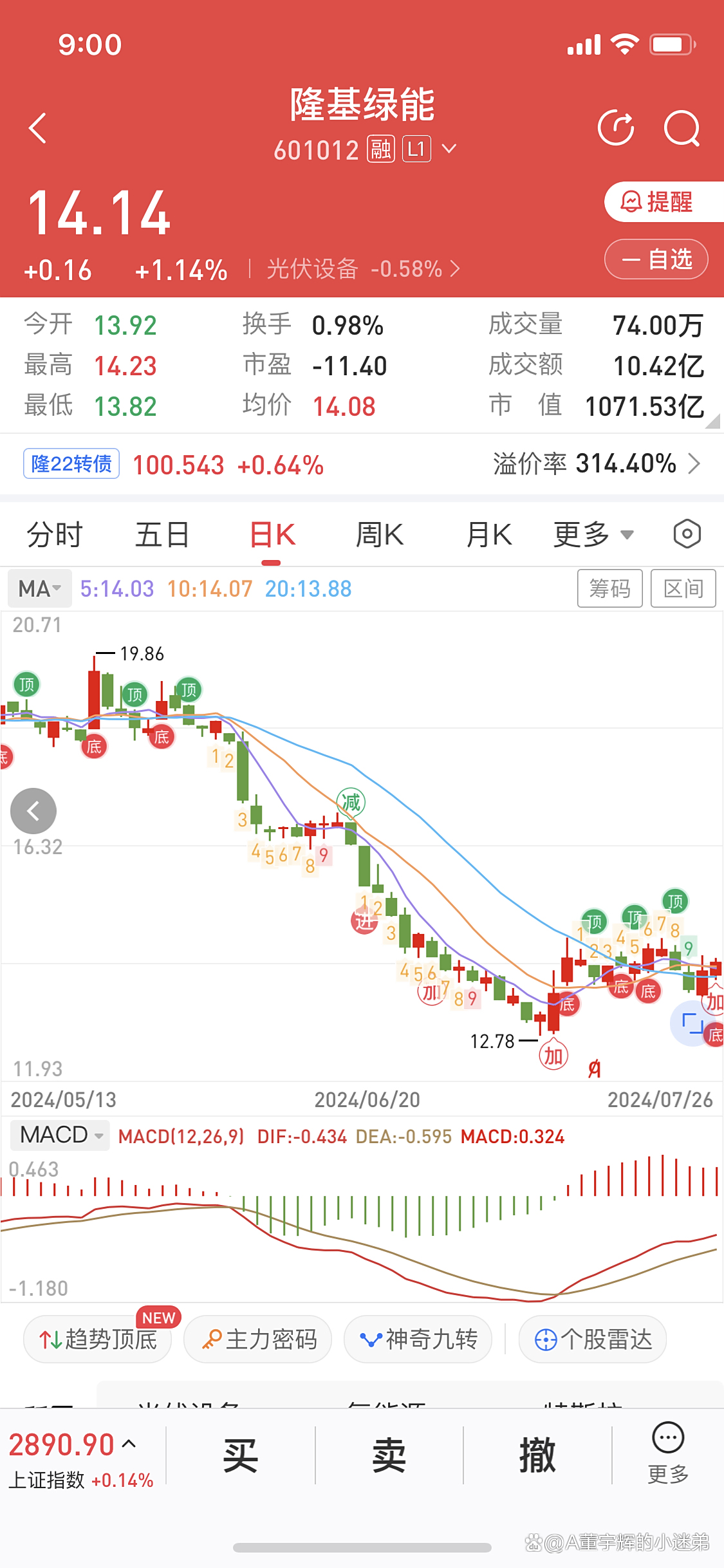Open the chart settings hexagon icon
The height and width of the screenshot is (1568, 724).
point(687,534)
